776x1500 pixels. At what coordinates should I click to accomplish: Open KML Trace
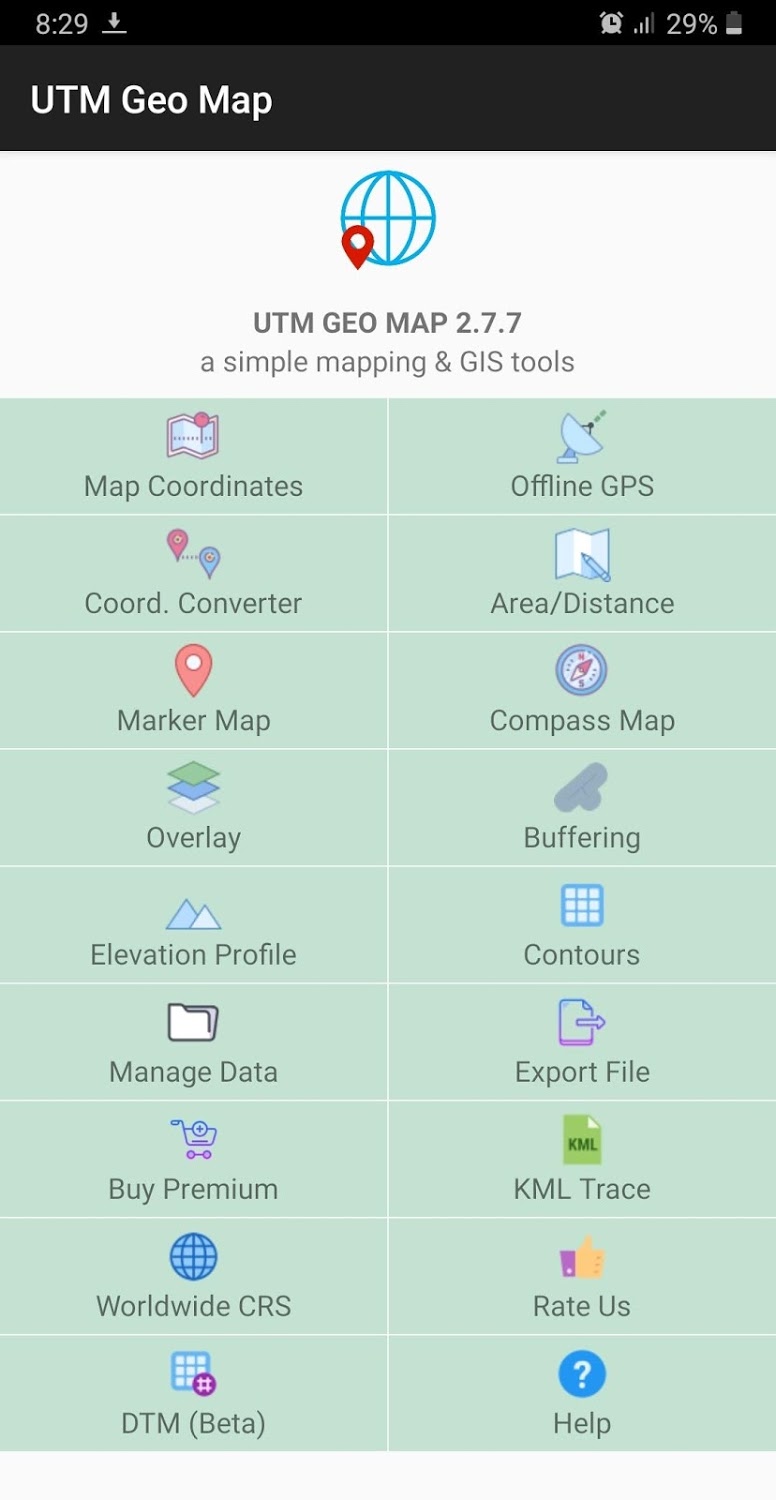[582, 1159]
